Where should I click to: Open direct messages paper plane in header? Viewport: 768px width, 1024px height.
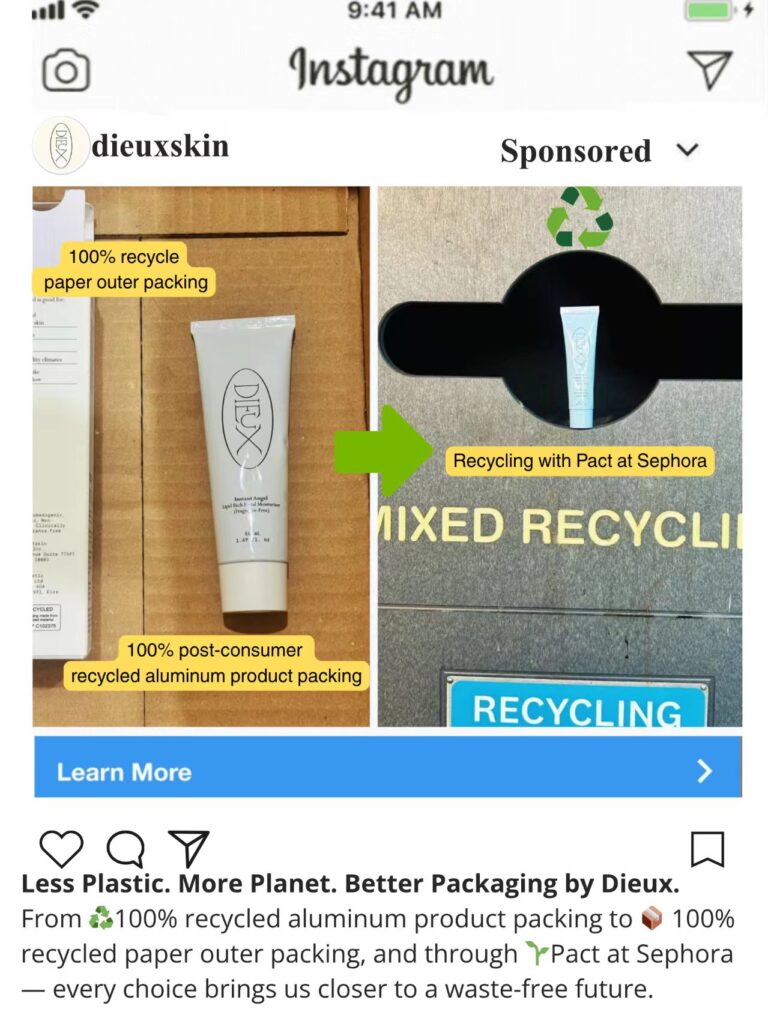[x=710, y=69]
